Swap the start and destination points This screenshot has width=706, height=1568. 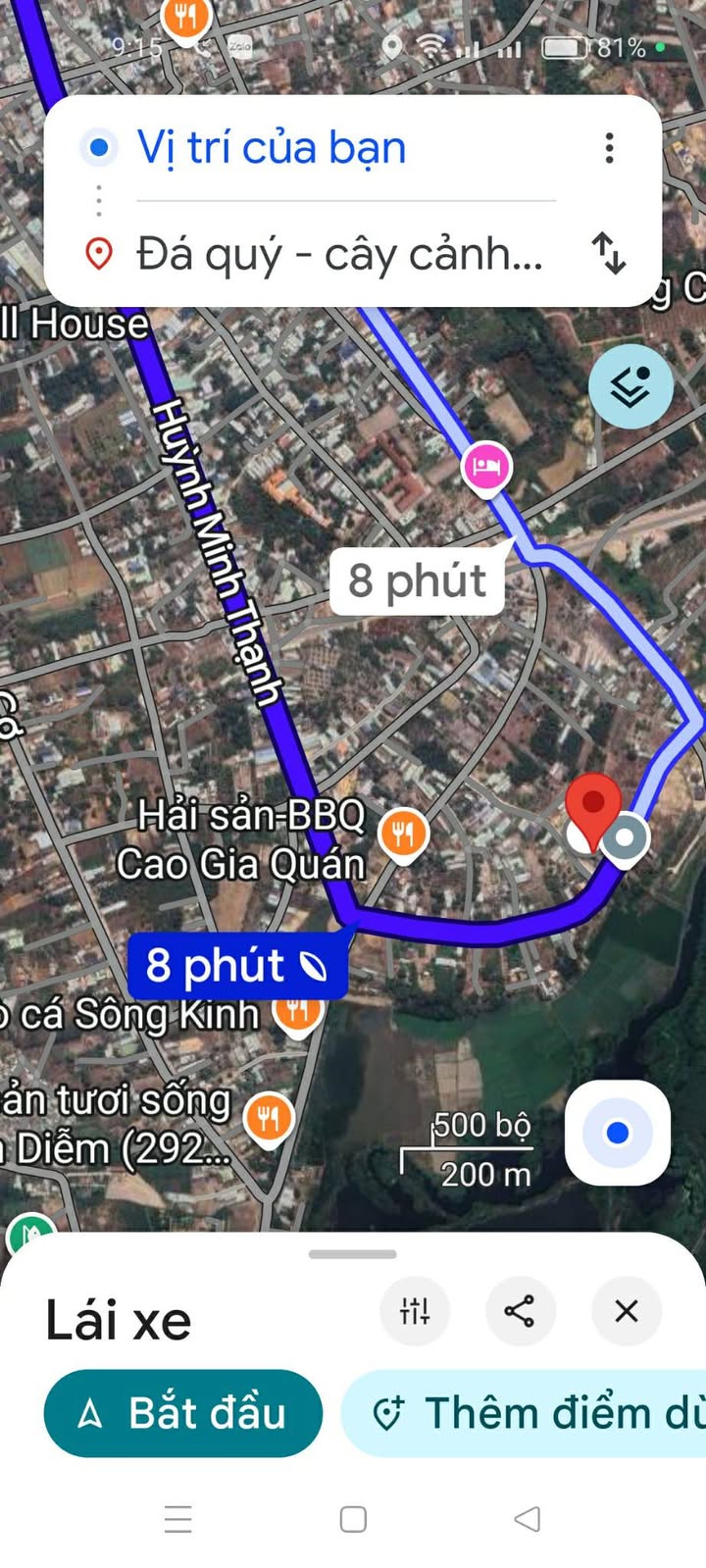click(609, 253)
